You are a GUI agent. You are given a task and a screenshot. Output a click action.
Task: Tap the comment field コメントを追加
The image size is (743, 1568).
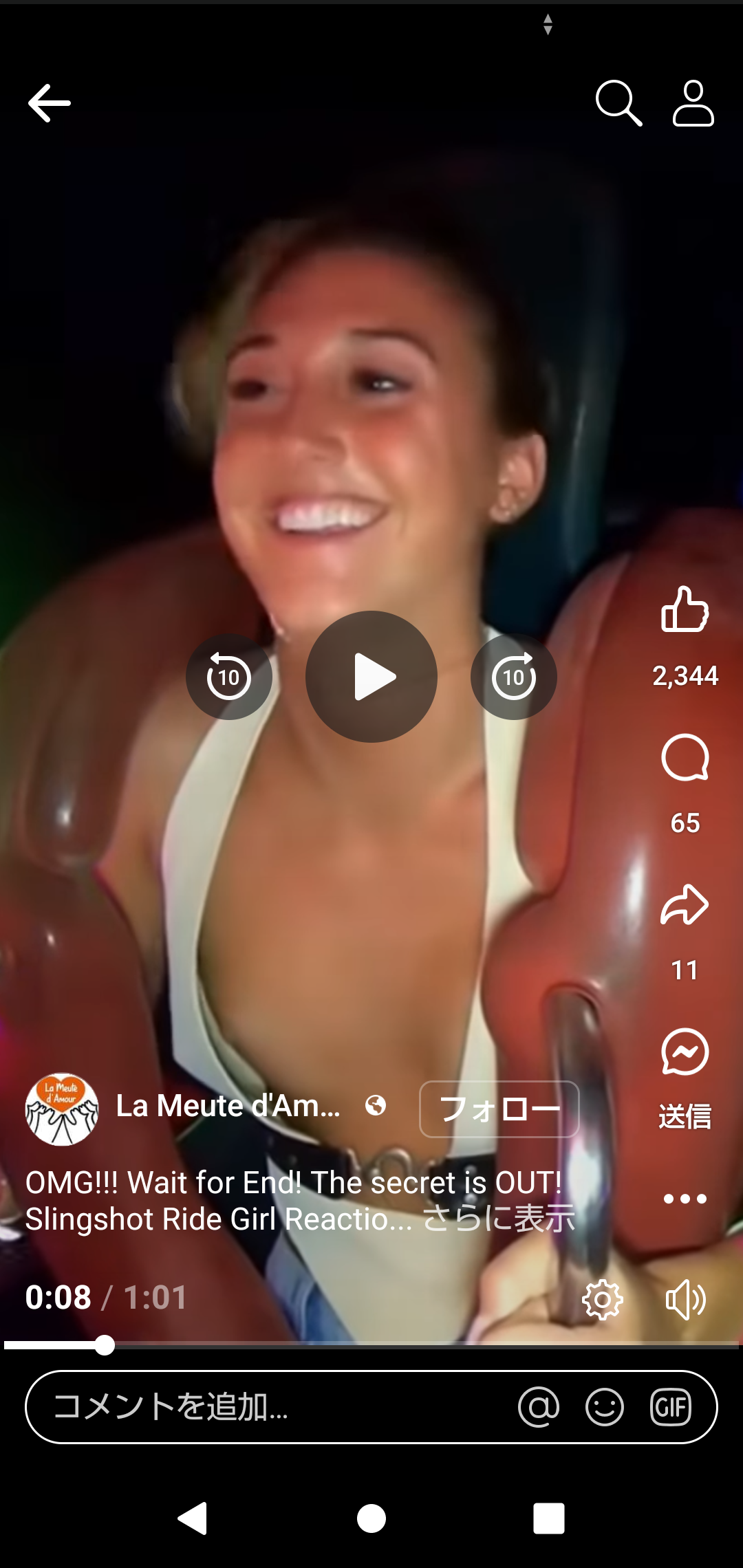point(275,1406)
